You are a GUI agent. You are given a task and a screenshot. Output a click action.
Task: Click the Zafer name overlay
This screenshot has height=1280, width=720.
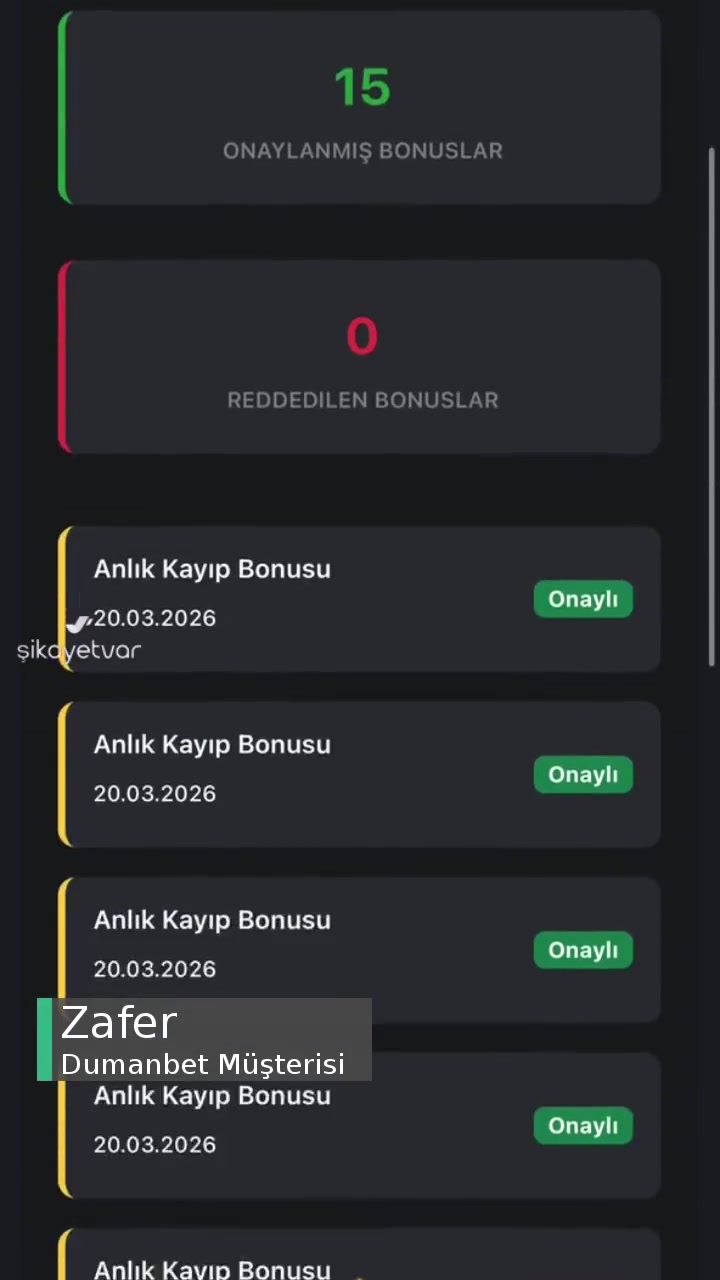(x=118, y=1023)
